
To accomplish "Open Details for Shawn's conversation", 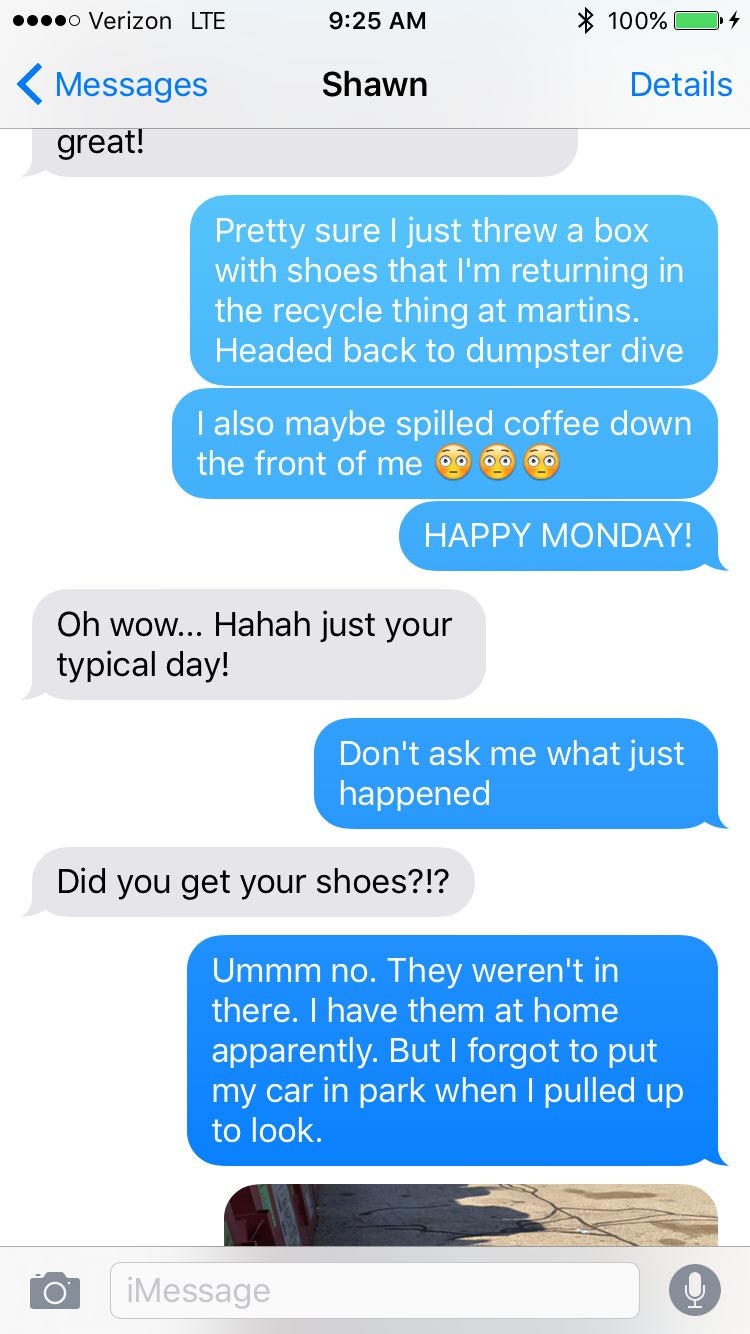I will point(680,85).
